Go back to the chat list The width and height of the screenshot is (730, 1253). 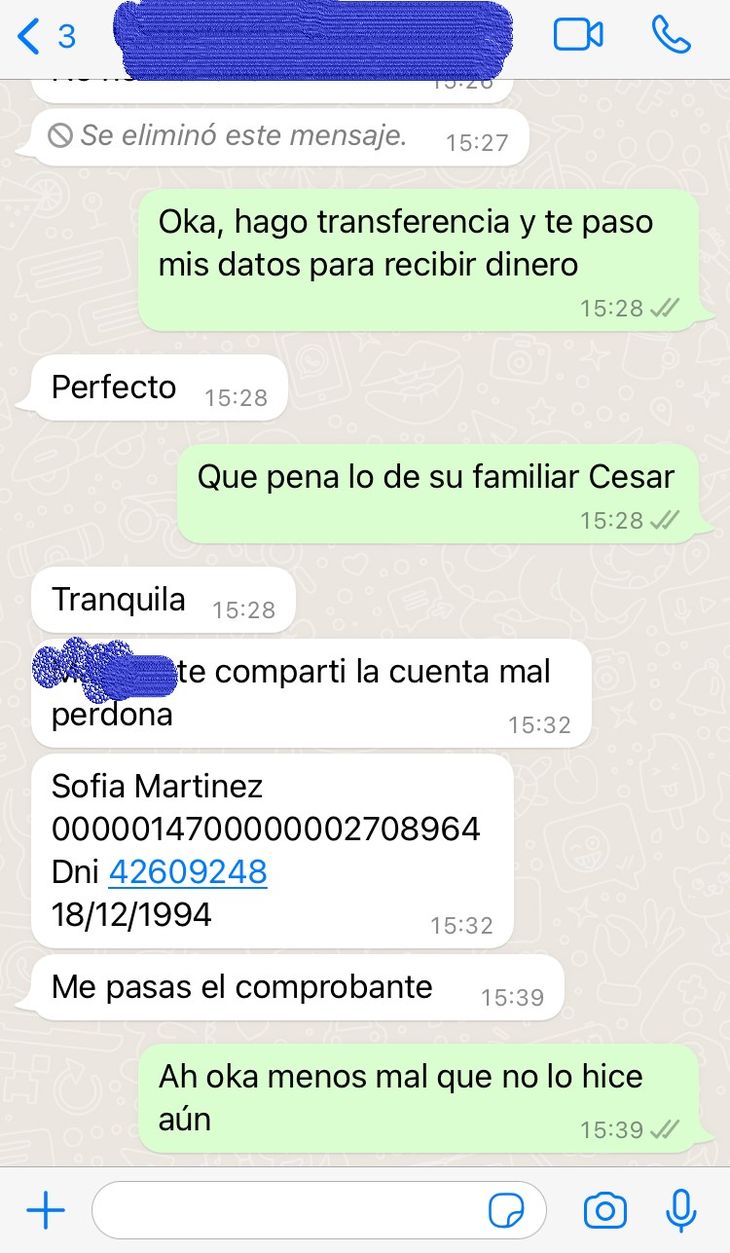coord(46,36)
